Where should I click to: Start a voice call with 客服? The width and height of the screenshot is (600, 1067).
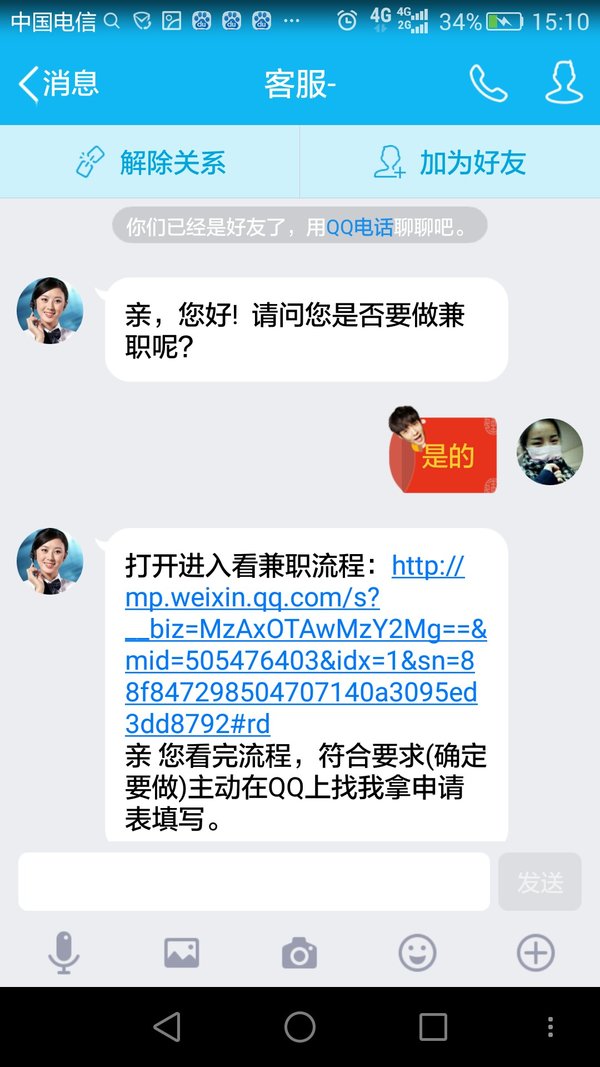[488, 84]
